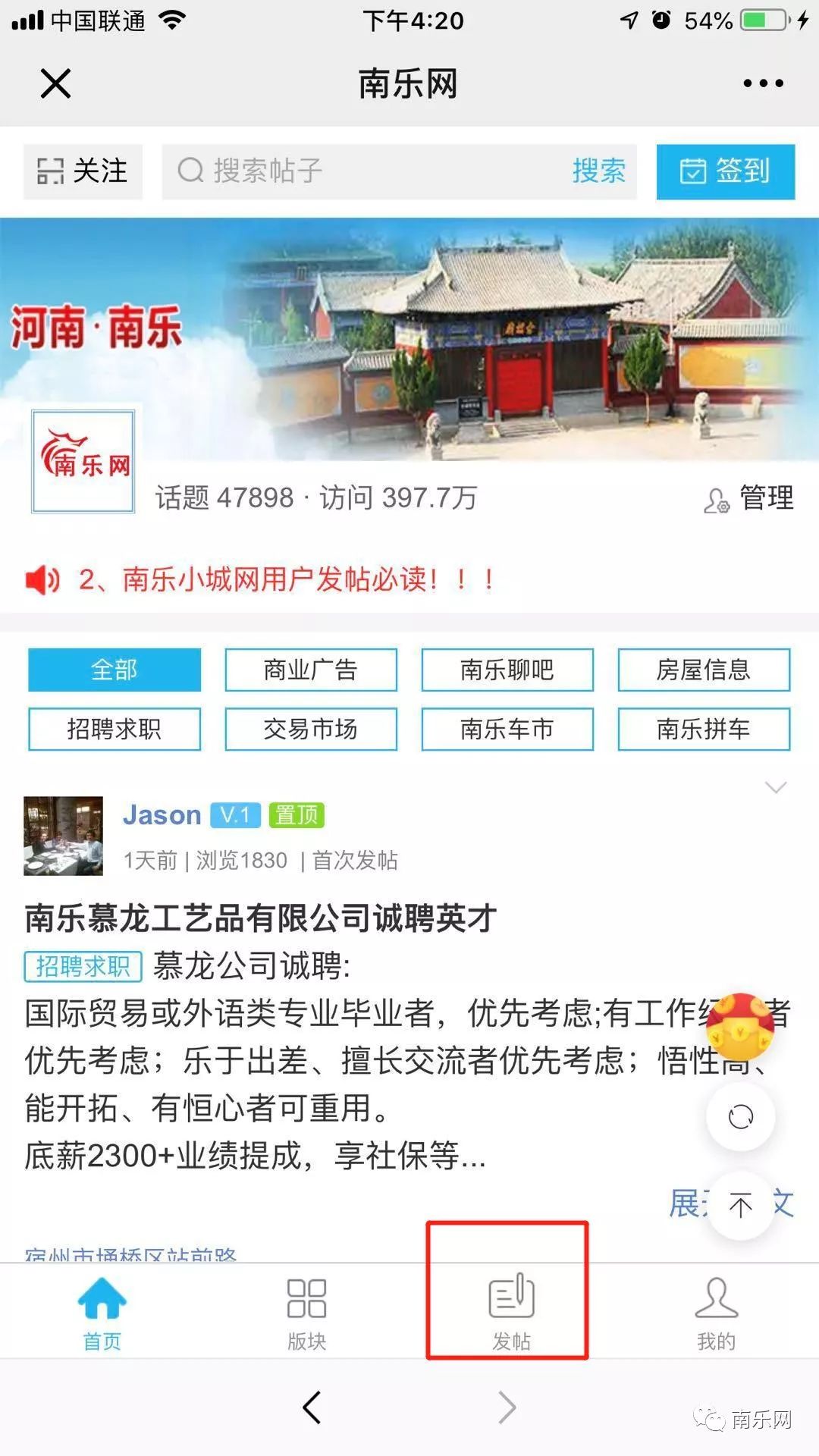Filter posts by 招聘求职

[115, 729]
